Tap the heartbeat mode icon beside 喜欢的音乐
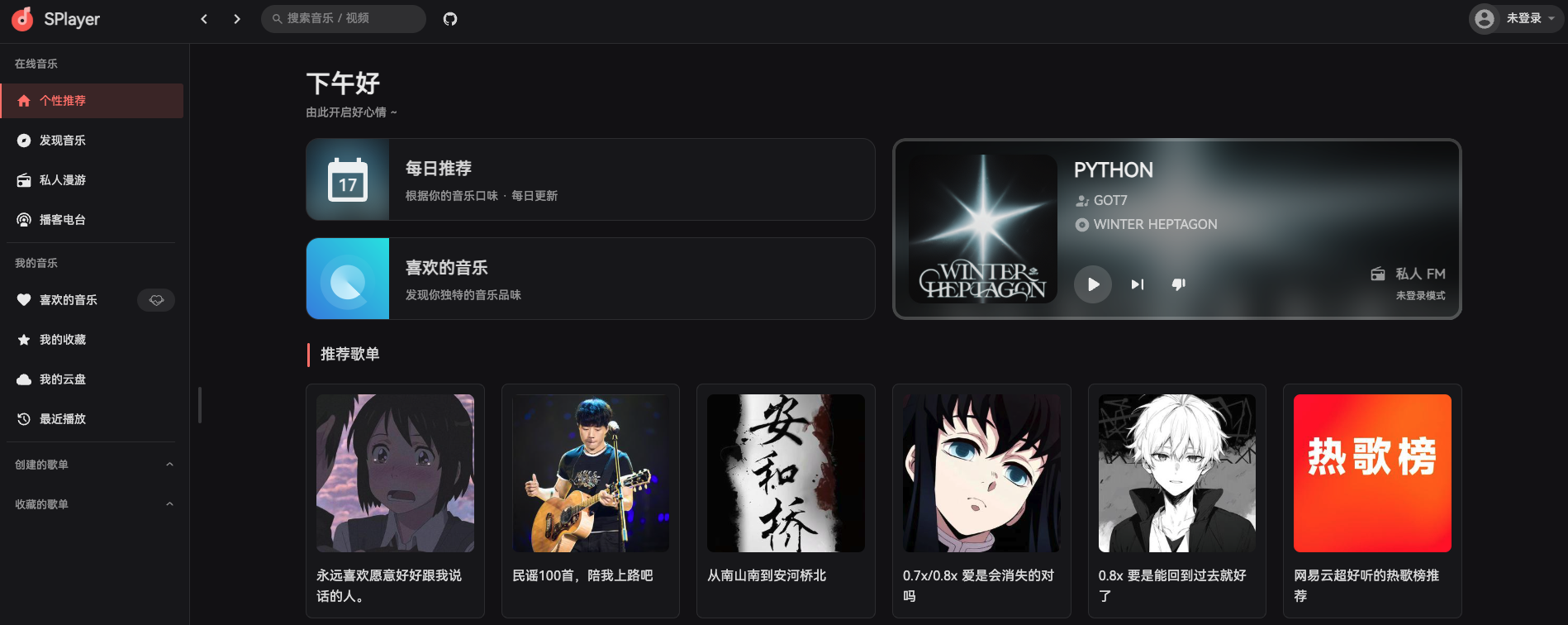 point(156,300)
